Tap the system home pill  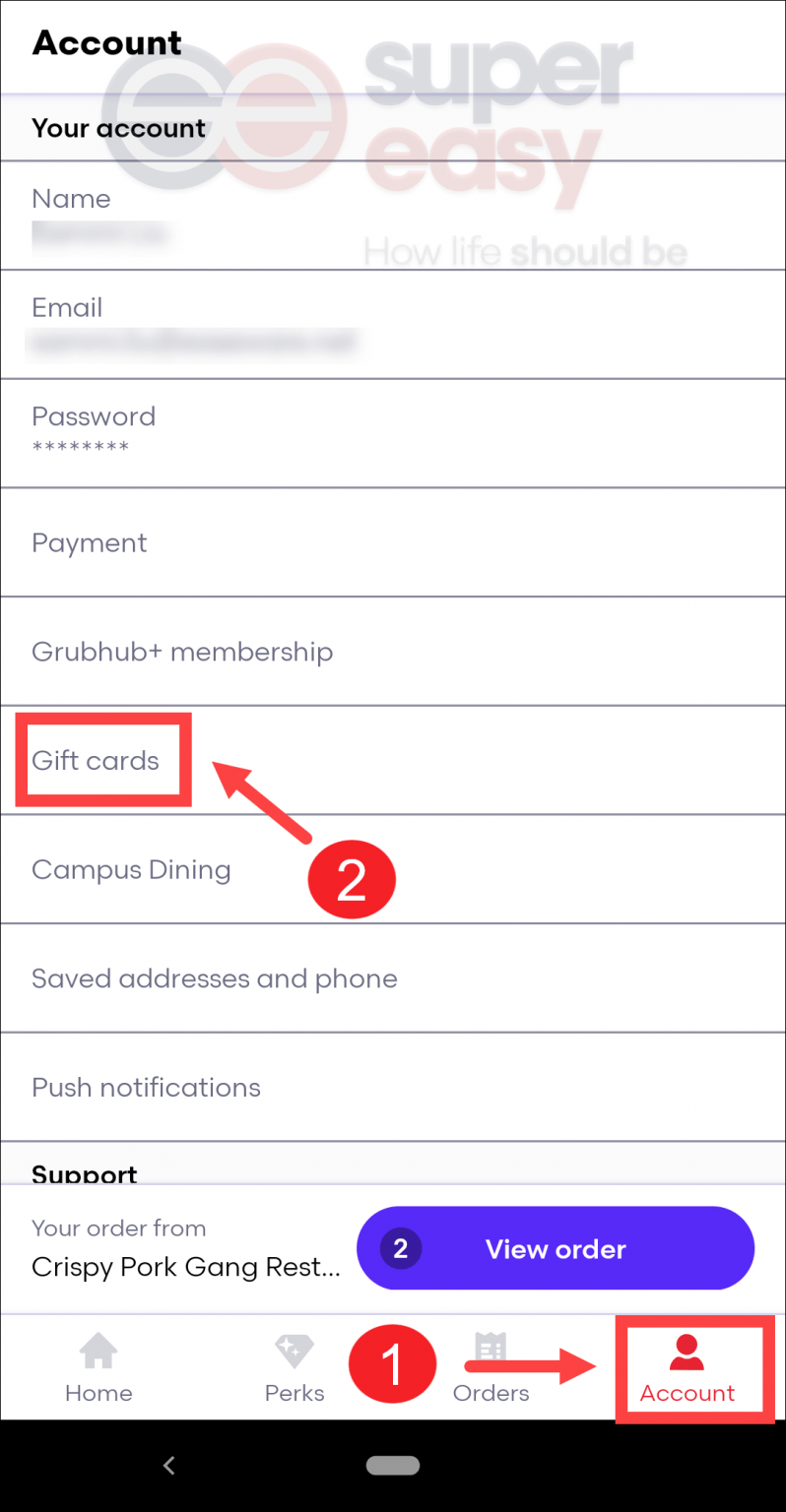tap(393, 1466)
